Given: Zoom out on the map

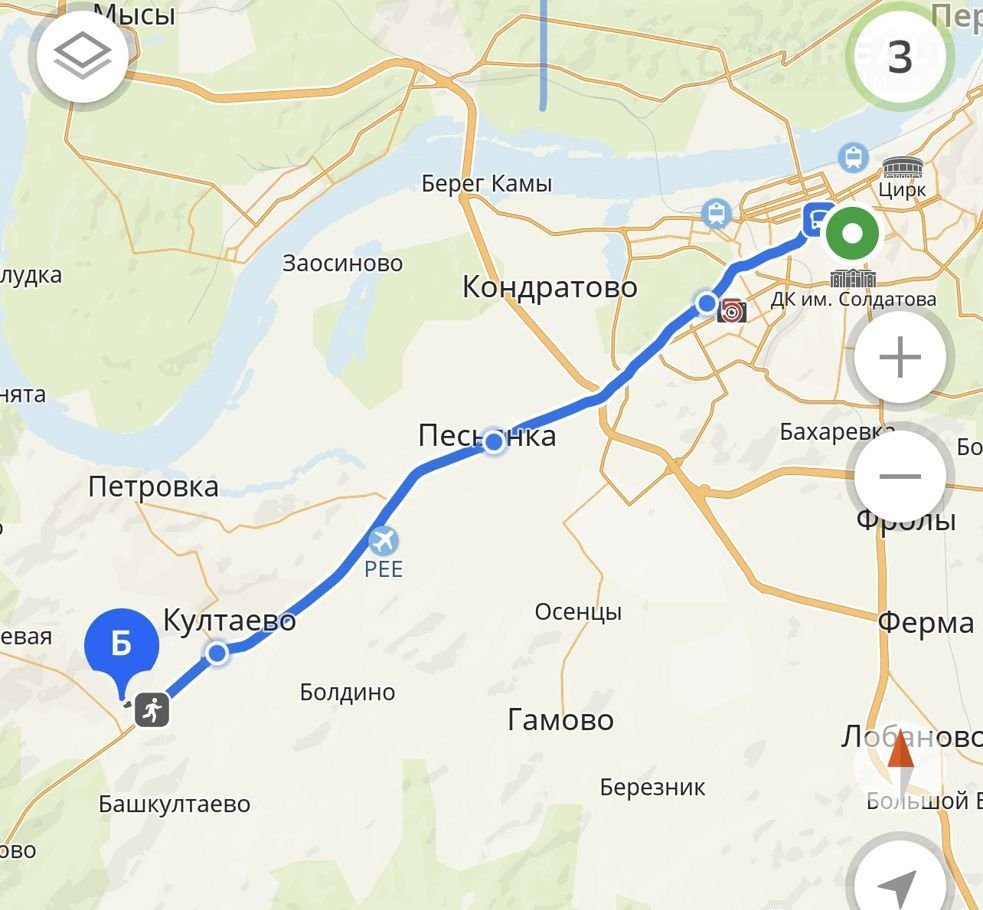Looking at the screenshot, I should coord(899,476).
